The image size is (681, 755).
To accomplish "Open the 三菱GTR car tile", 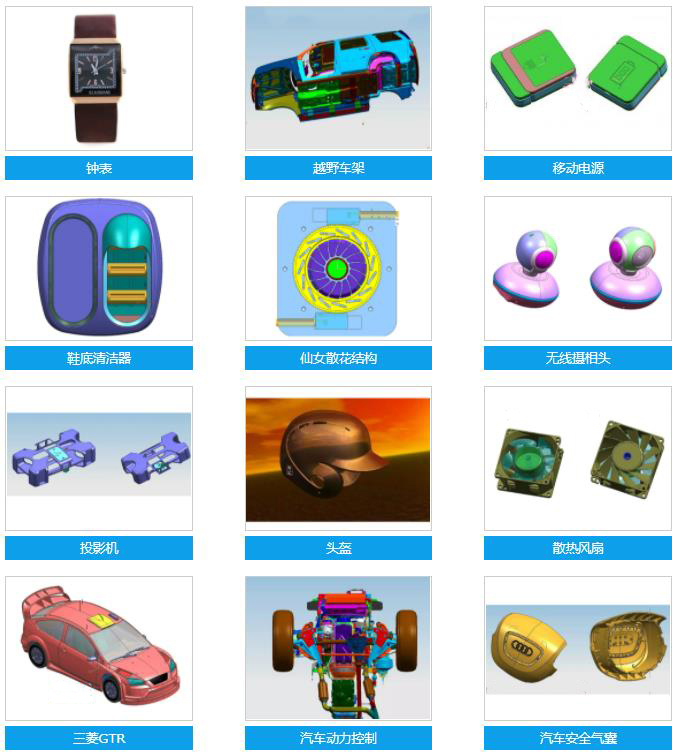I will point(99,648).
